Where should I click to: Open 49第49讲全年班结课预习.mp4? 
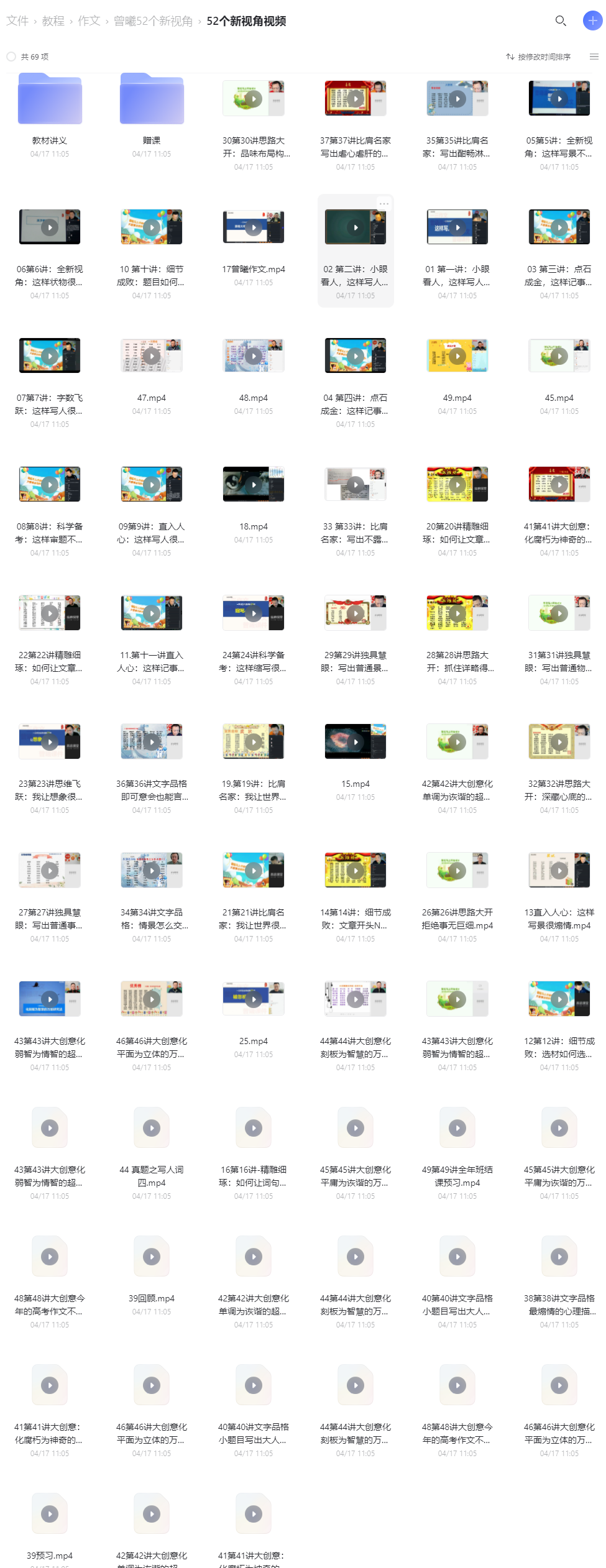click(x=457, y=1128)
